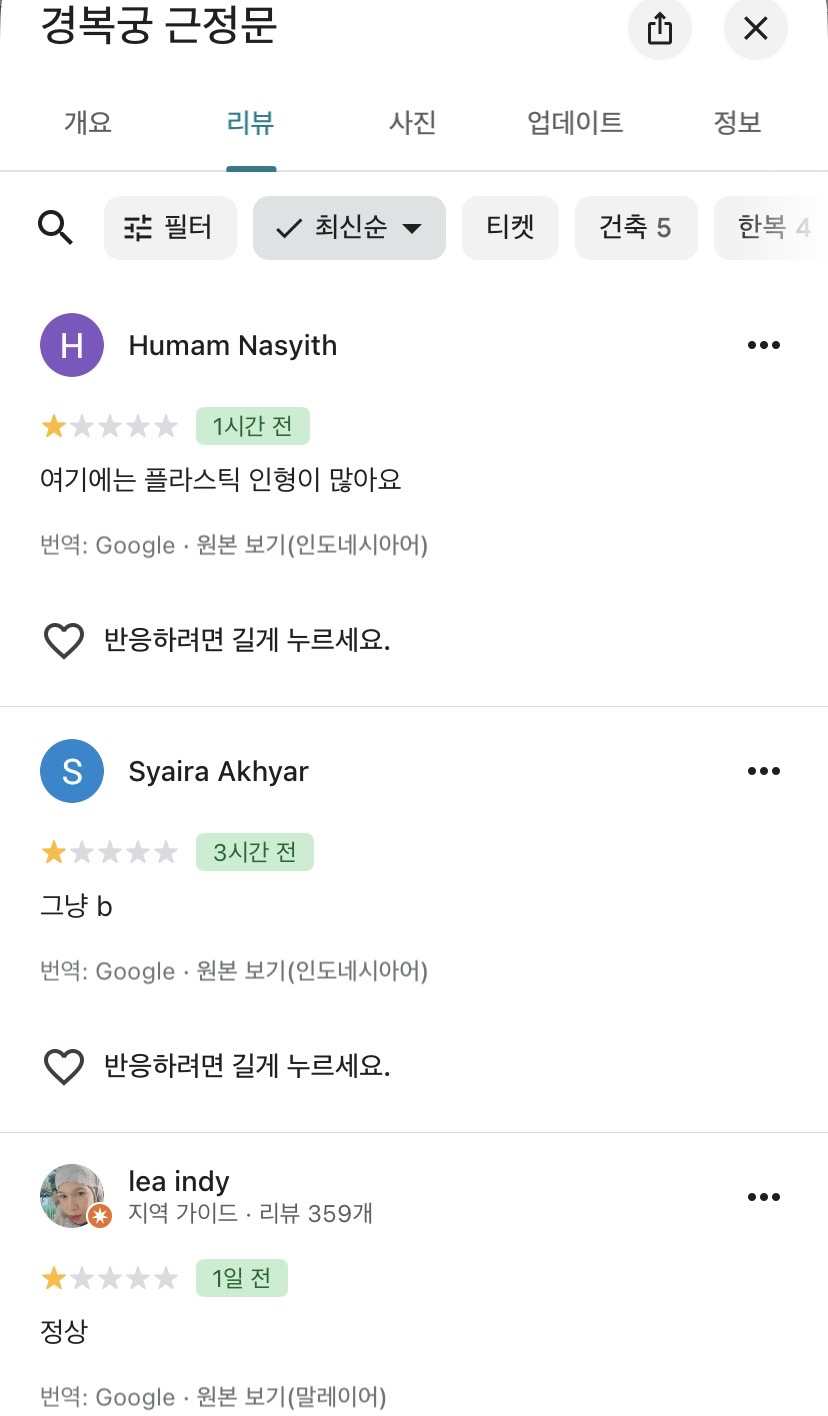Viewport: 828px width, 1416px height.
Task: Tap the star rating on Syaira's review
Action: click(x=109, y=851)
